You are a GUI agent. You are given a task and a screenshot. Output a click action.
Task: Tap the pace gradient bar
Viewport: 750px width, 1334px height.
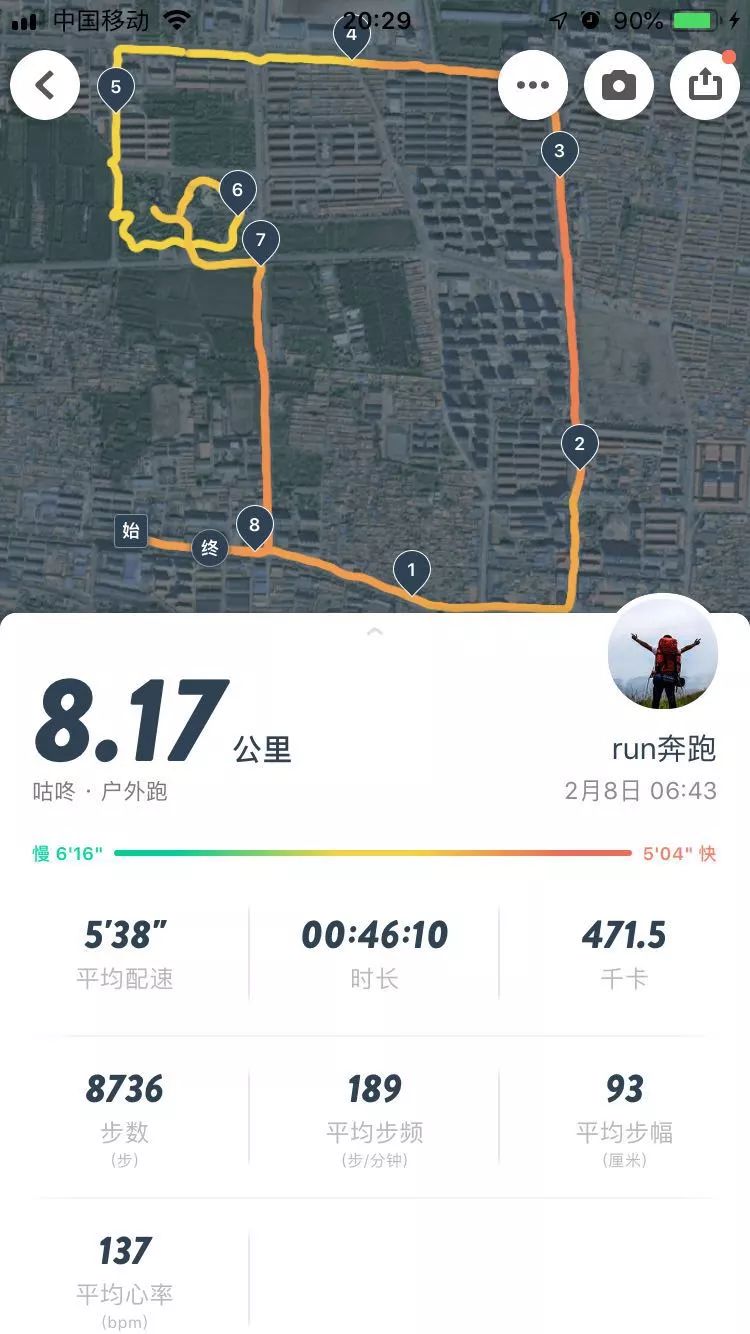pos(375,855)
